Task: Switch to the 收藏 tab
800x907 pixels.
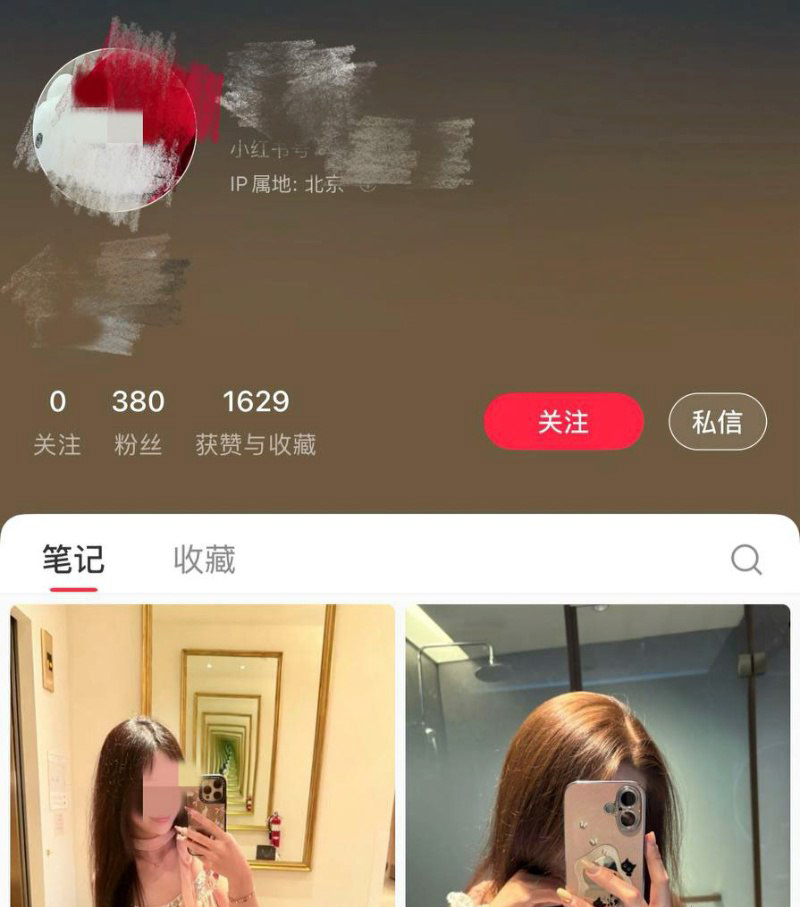Action: 204,559
